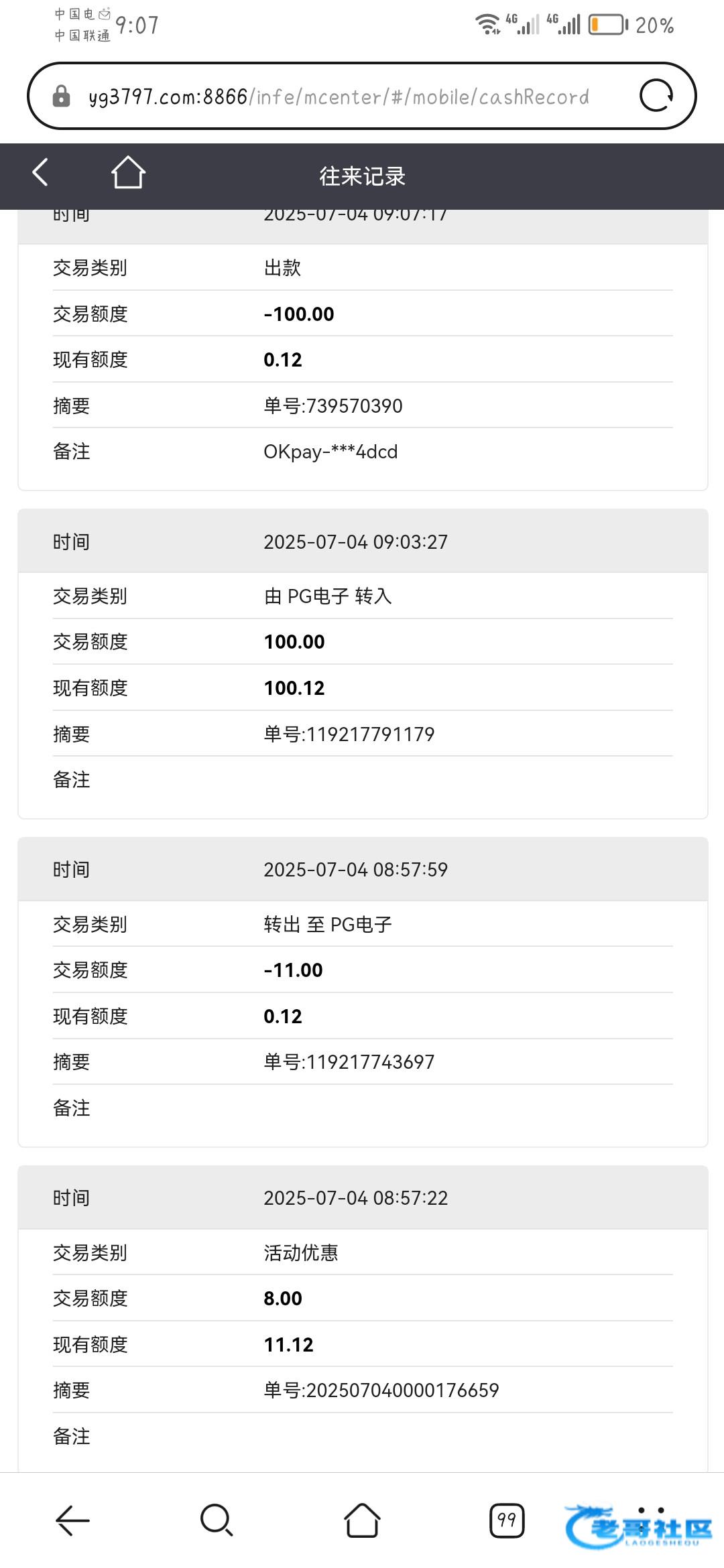Viewport: 724px width, 1568px height.
Task: Open browser search from the bottom toolbar
Action: tap(217, 1520)
